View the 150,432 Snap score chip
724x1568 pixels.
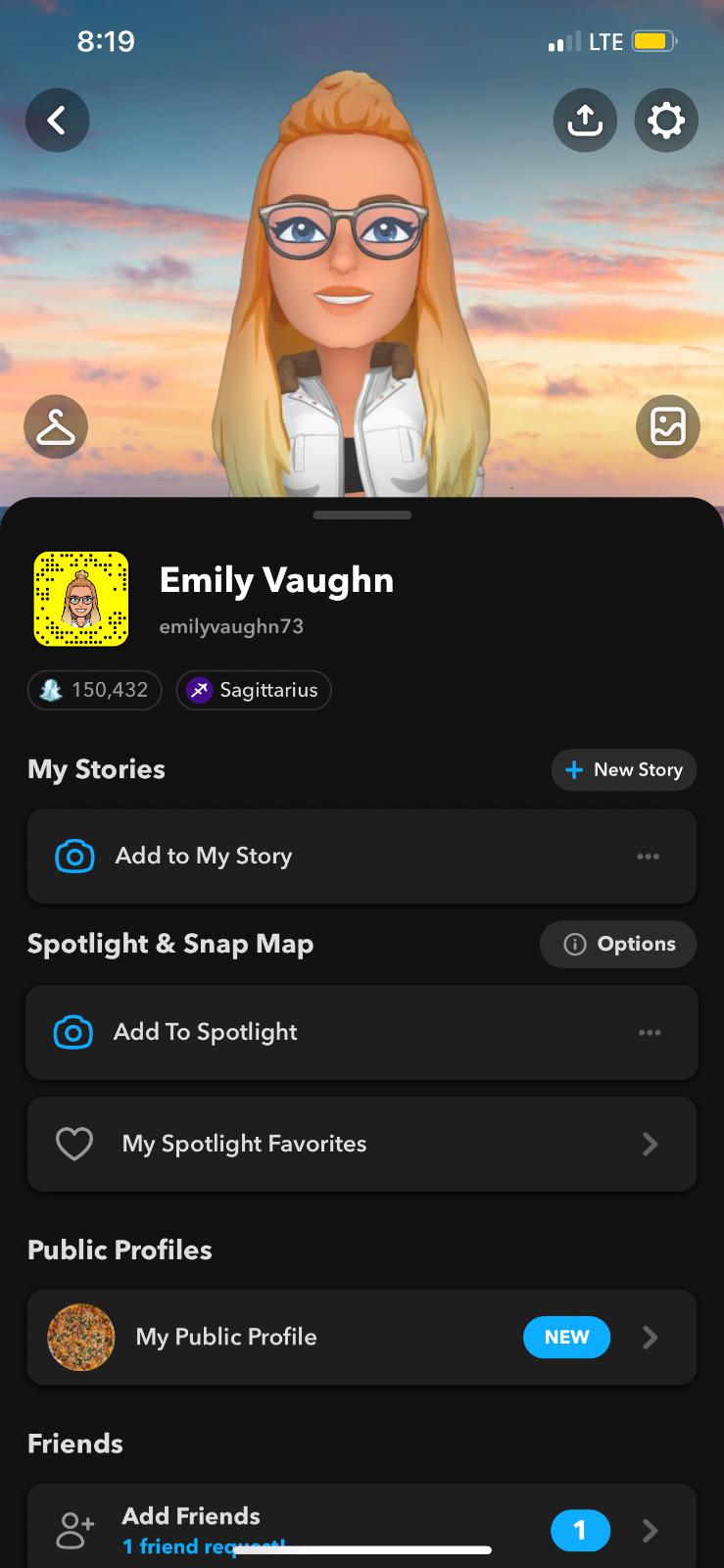click(95, 690)
